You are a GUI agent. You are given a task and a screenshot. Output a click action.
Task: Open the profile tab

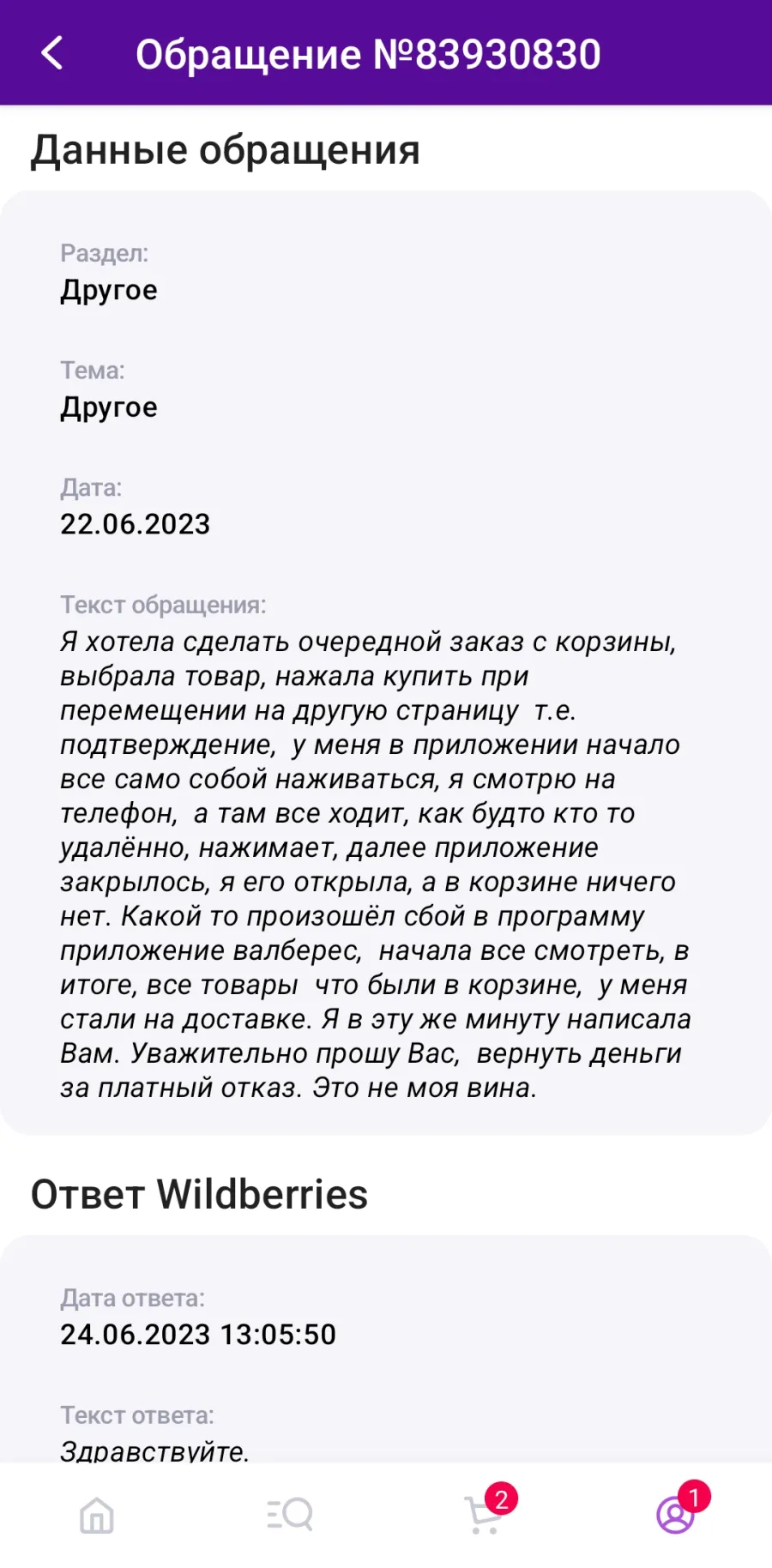pyautogui.click(x=676, y=1514)
